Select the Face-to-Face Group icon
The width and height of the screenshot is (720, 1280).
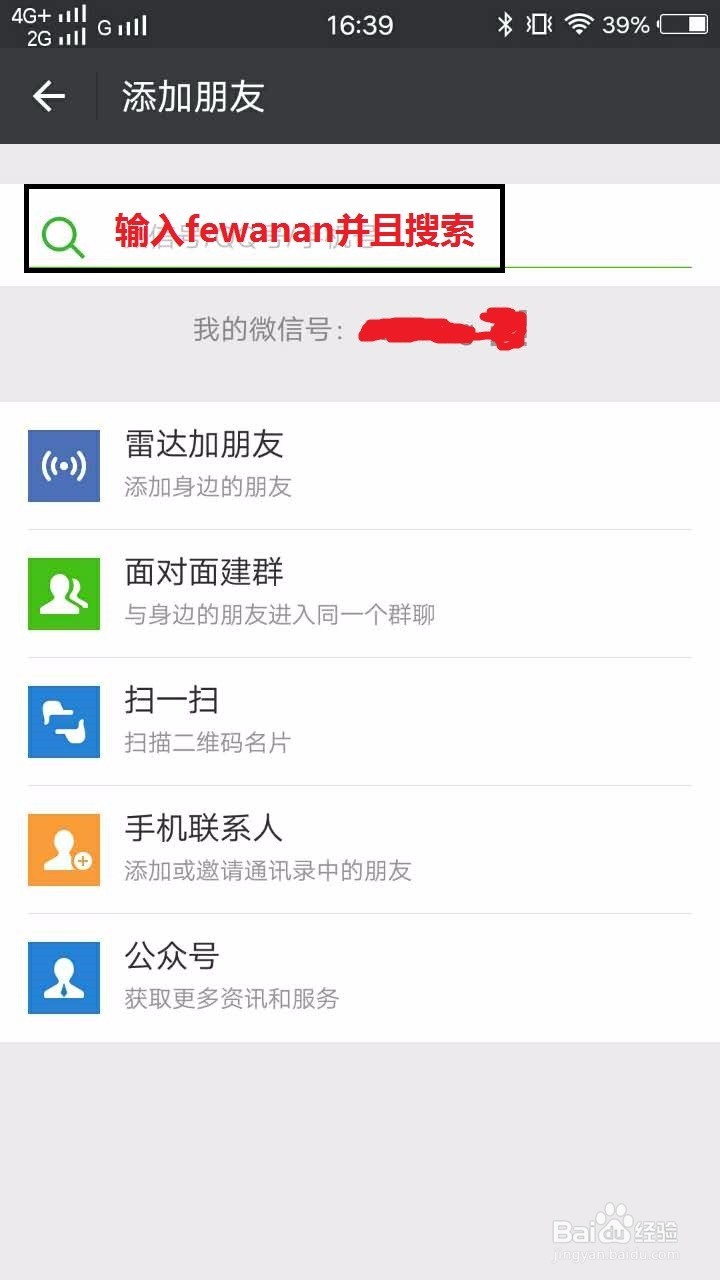coord(64,592)
